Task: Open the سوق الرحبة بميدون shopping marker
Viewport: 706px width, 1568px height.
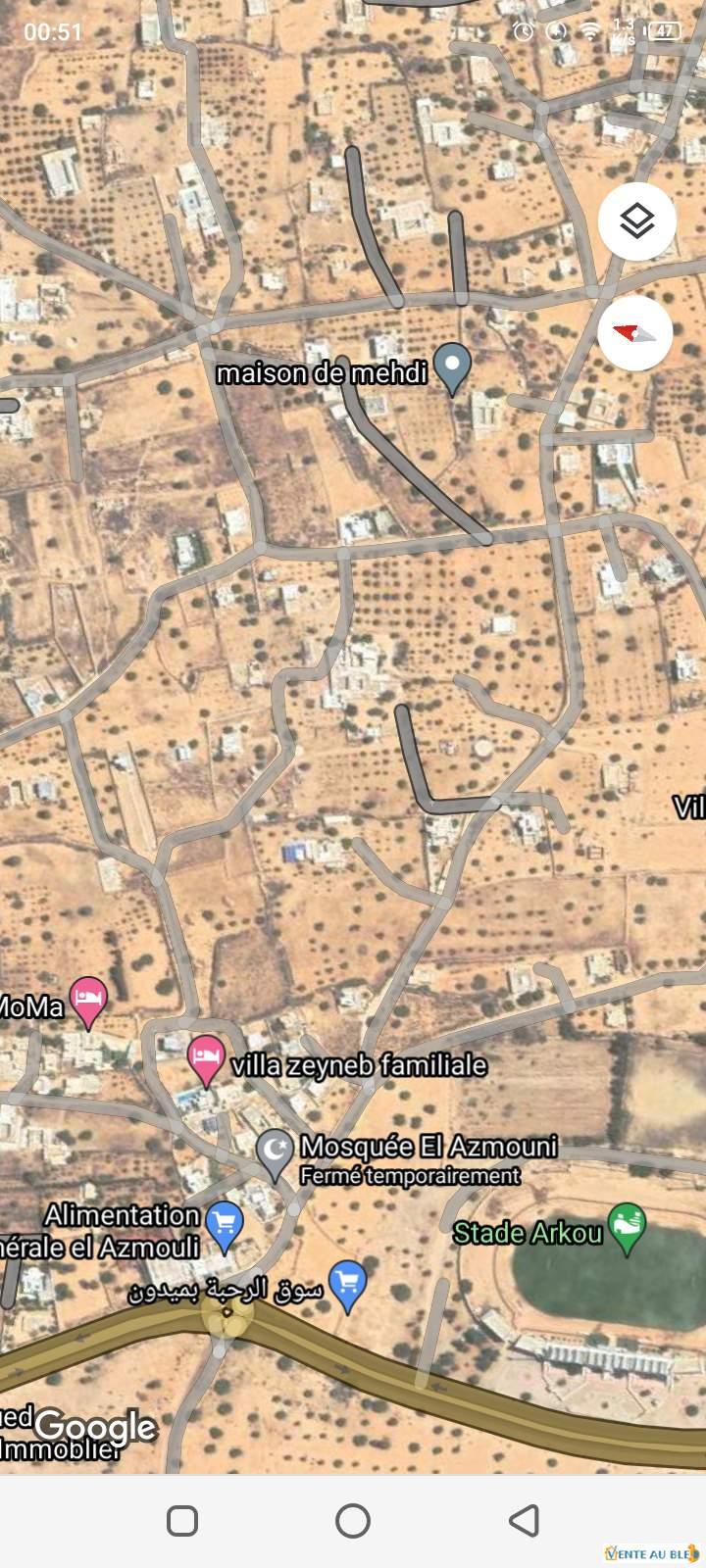Action: [x=347, y=1284]
